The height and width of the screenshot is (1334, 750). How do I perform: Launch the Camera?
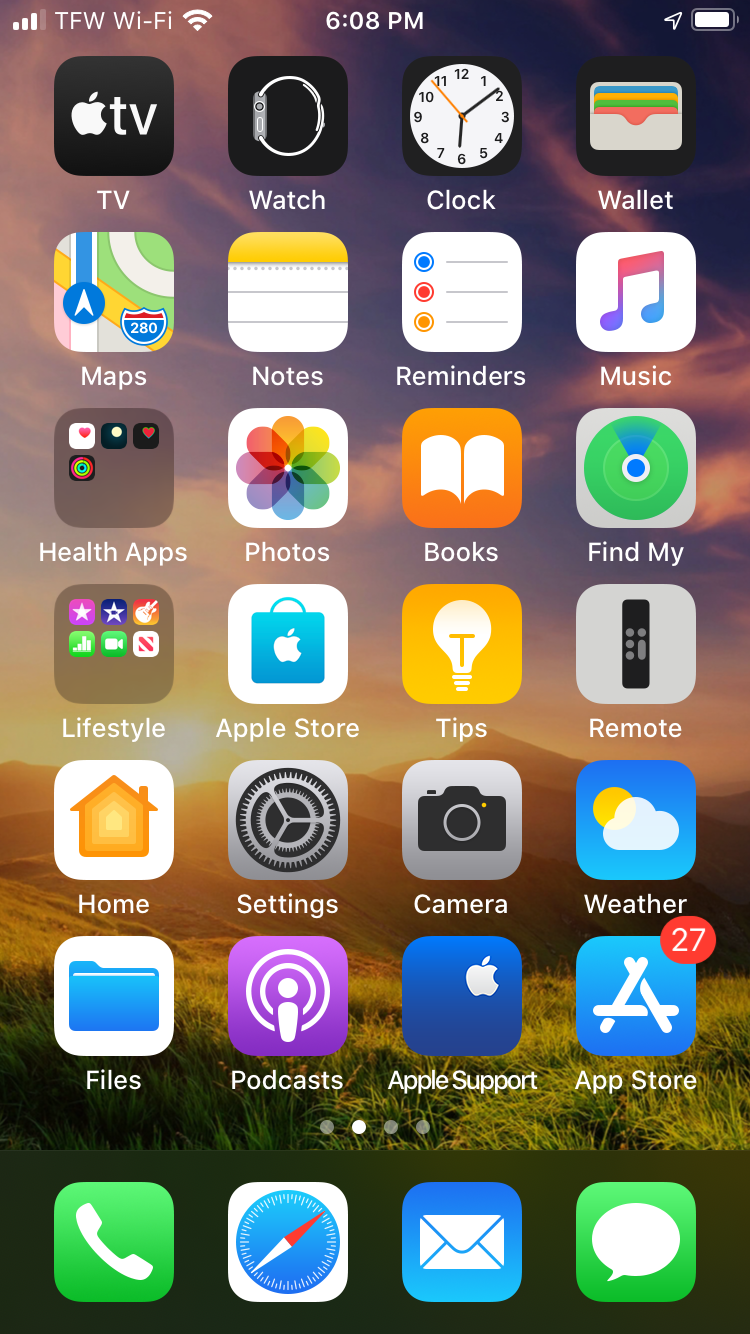pos(461,820)
